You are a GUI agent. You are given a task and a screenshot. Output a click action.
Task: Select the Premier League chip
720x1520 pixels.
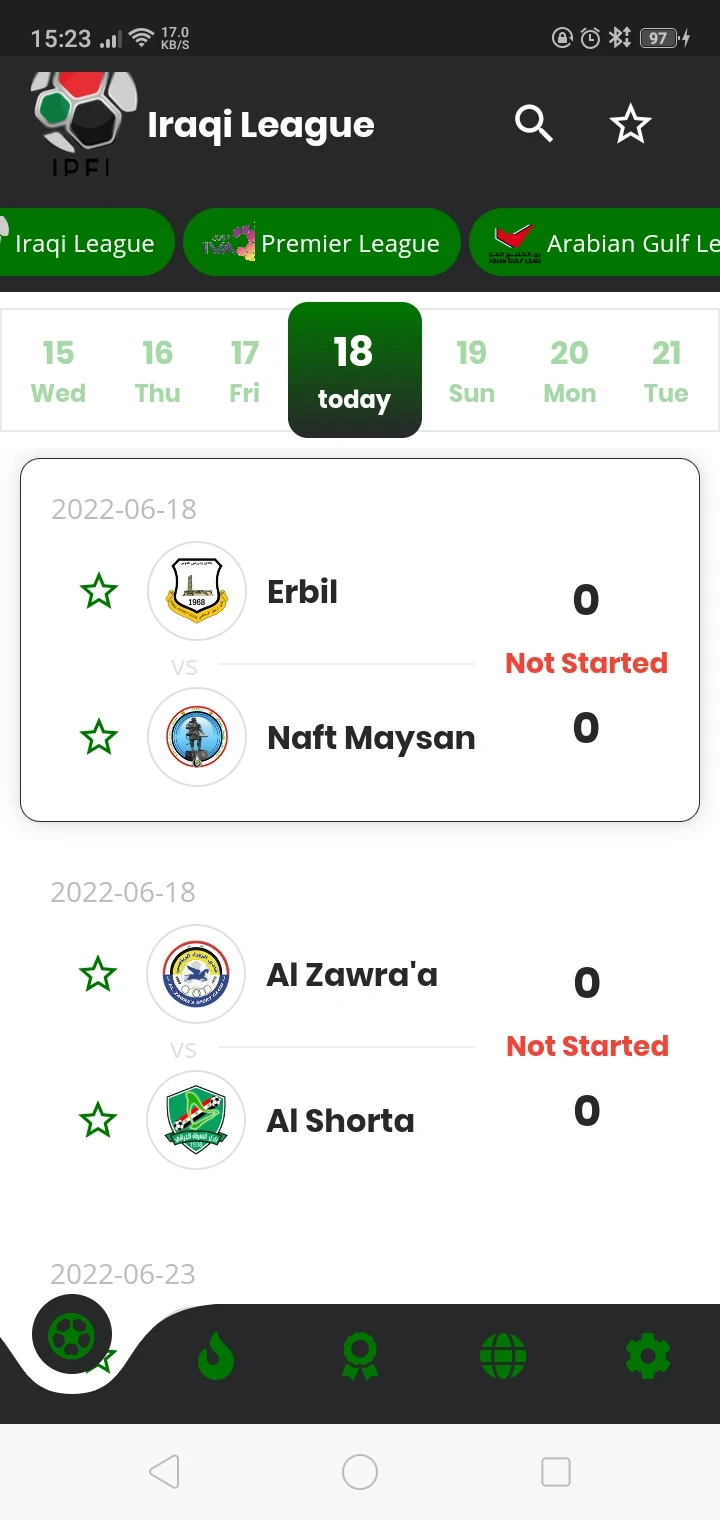tap(322, 243)
